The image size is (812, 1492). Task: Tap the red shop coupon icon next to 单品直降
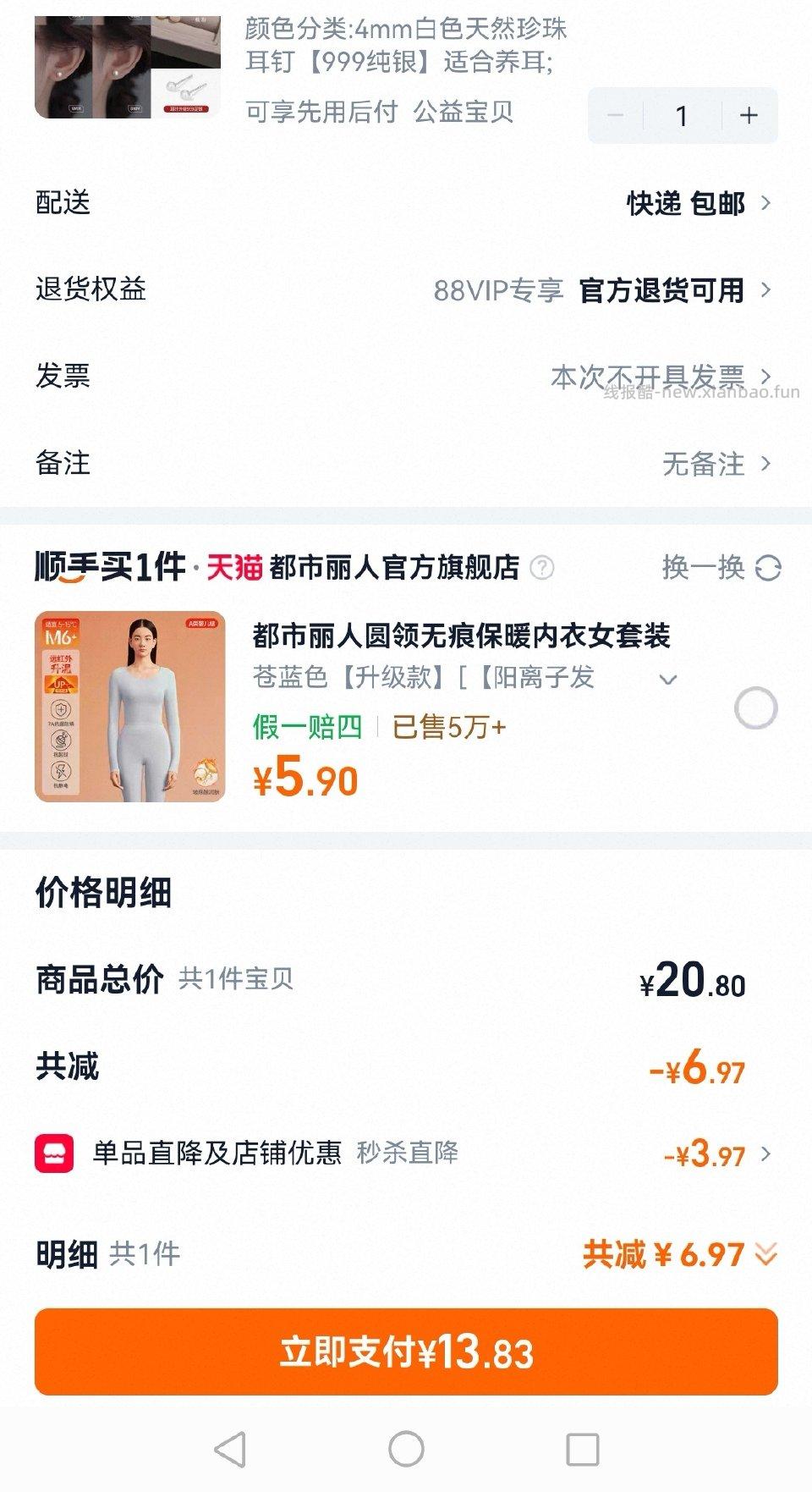pyautogui.click(x=52, y=1153)
